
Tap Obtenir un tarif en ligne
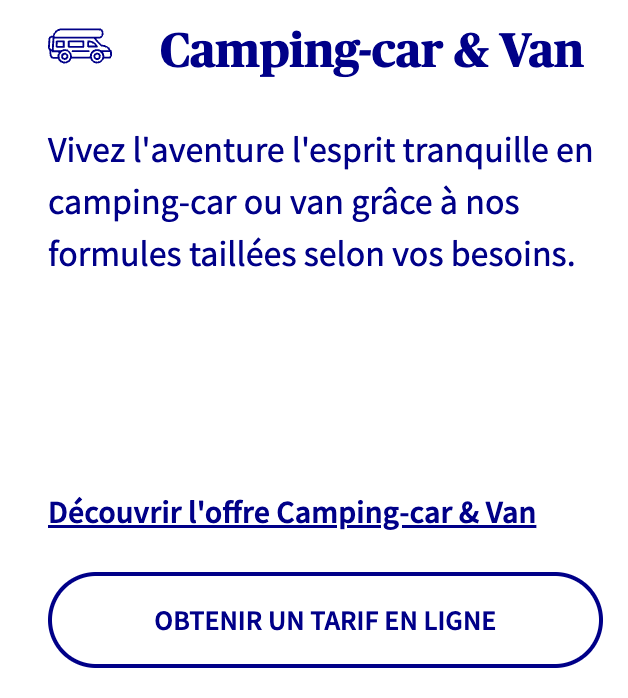pos(325,621)
